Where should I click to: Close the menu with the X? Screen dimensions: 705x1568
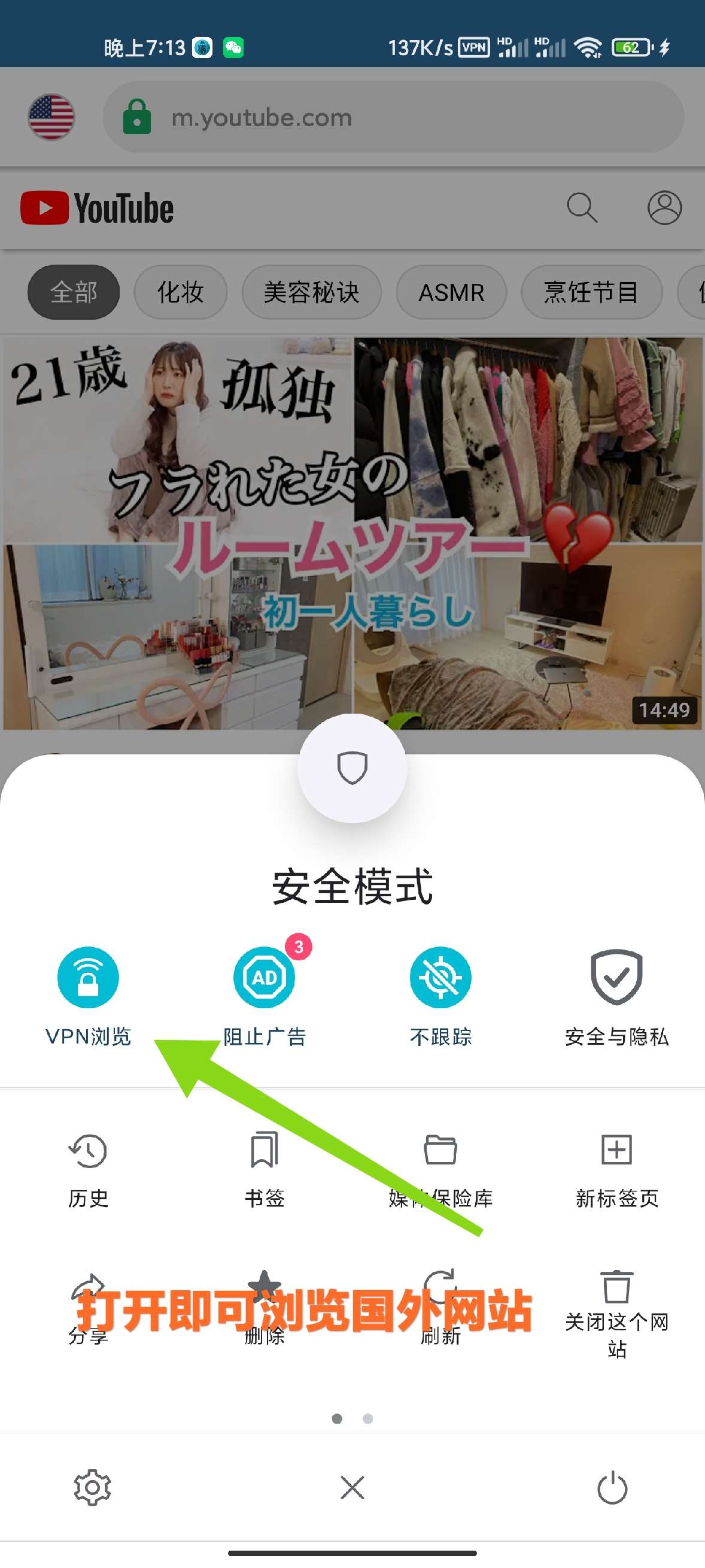[x=352, y=1488]
